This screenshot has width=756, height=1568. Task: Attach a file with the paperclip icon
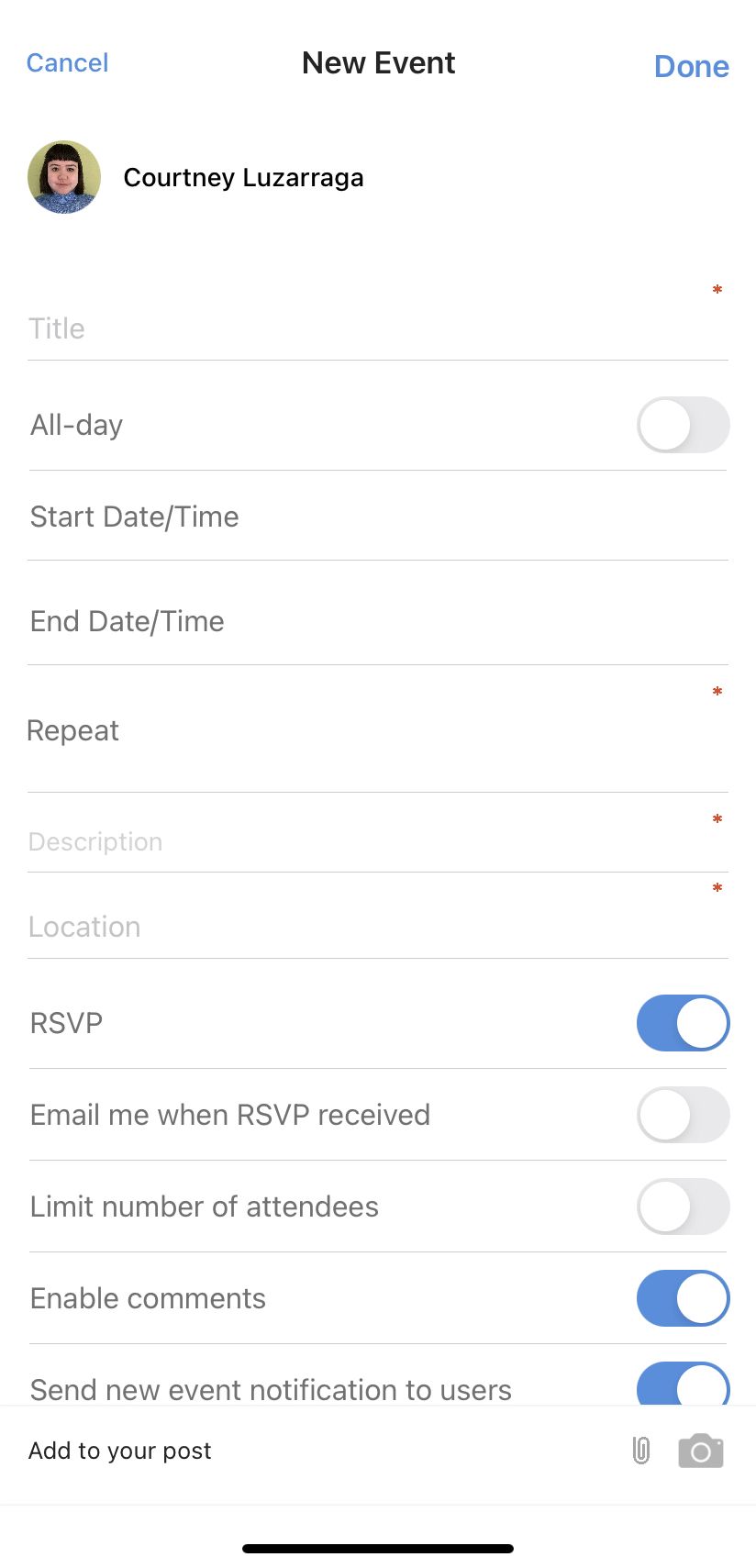[x=641, y=1451]
